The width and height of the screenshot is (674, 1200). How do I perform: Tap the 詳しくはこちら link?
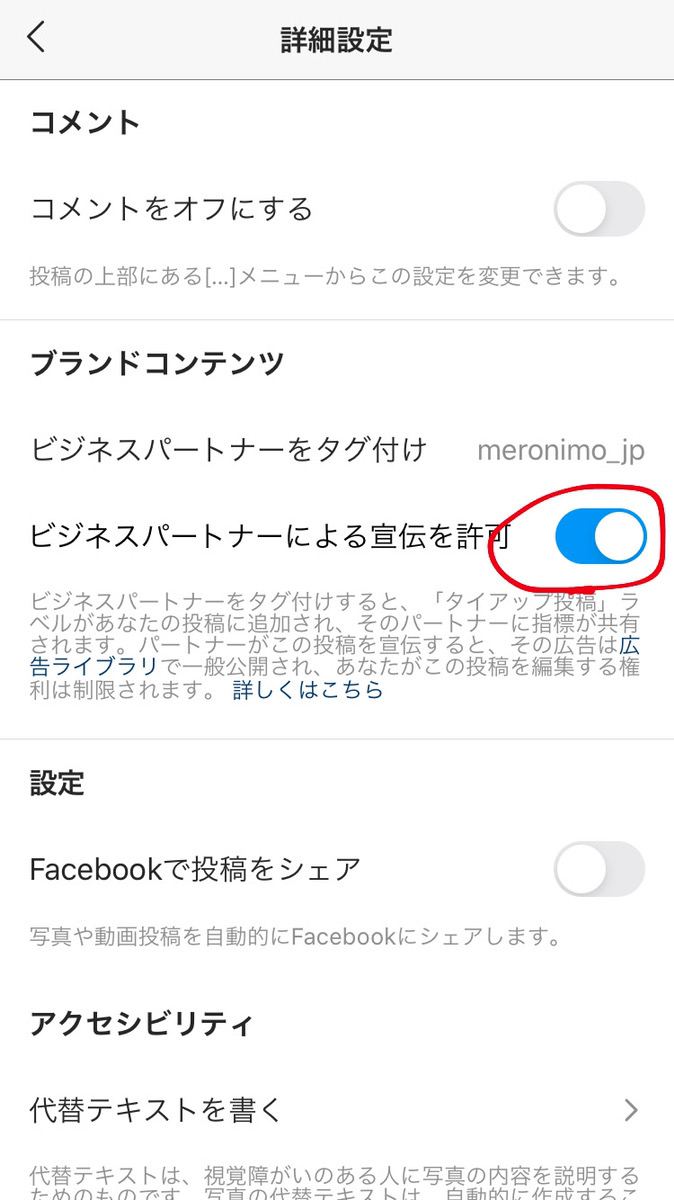pyautogui.click(x=308, y=690)
